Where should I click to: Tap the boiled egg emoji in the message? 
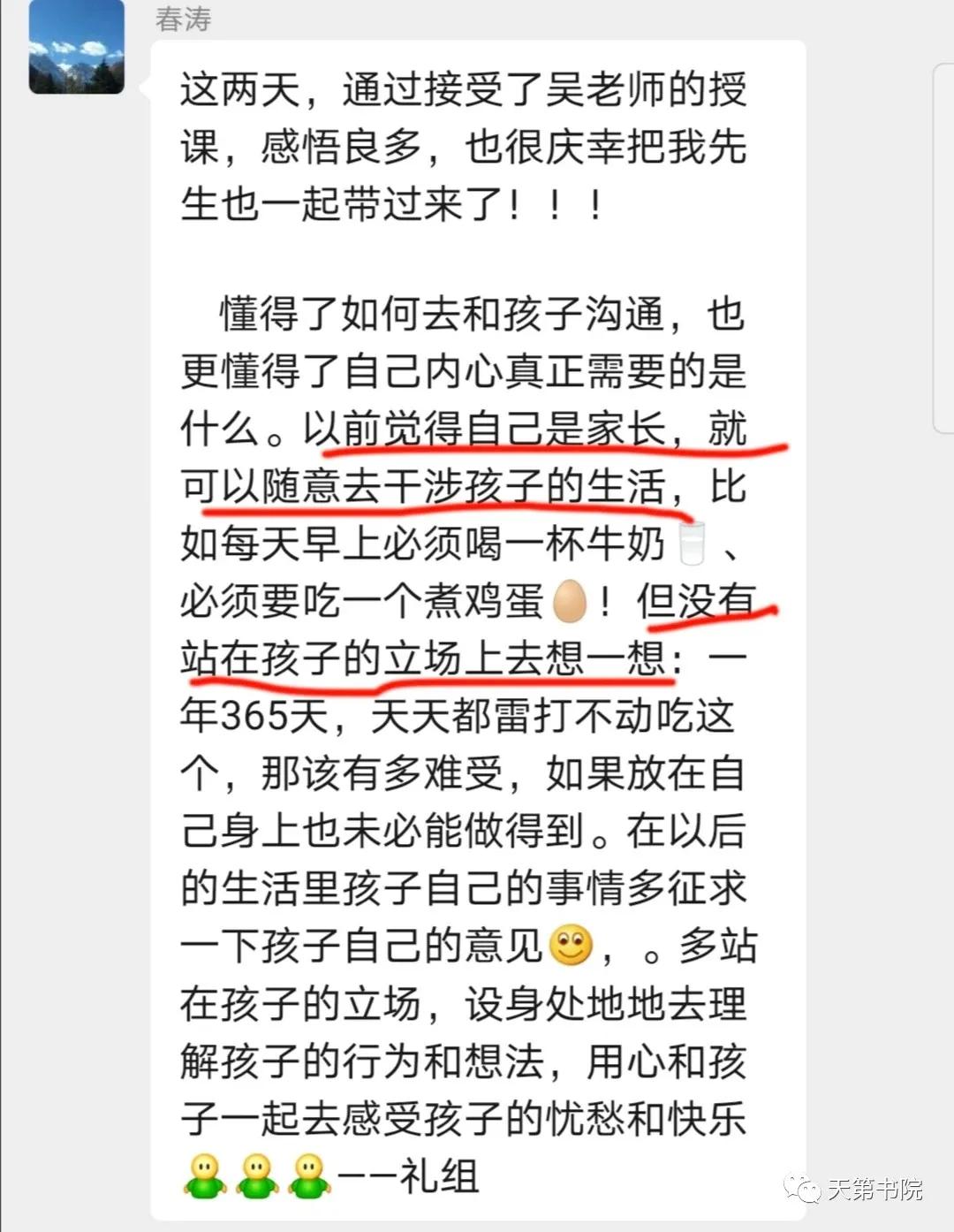point(570,600)
